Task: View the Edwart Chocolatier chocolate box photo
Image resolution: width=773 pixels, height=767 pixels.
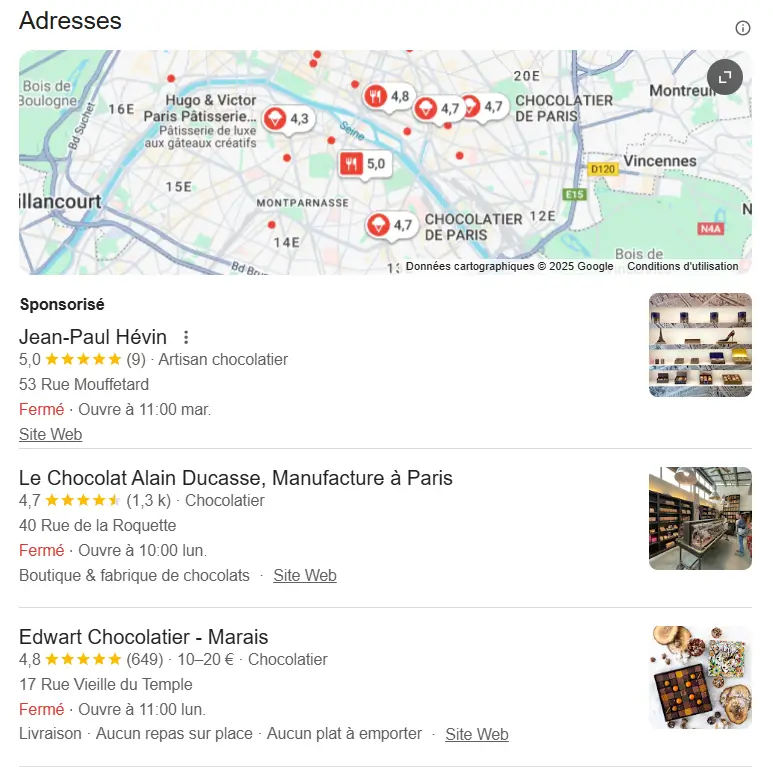Action: coord(699,677)
